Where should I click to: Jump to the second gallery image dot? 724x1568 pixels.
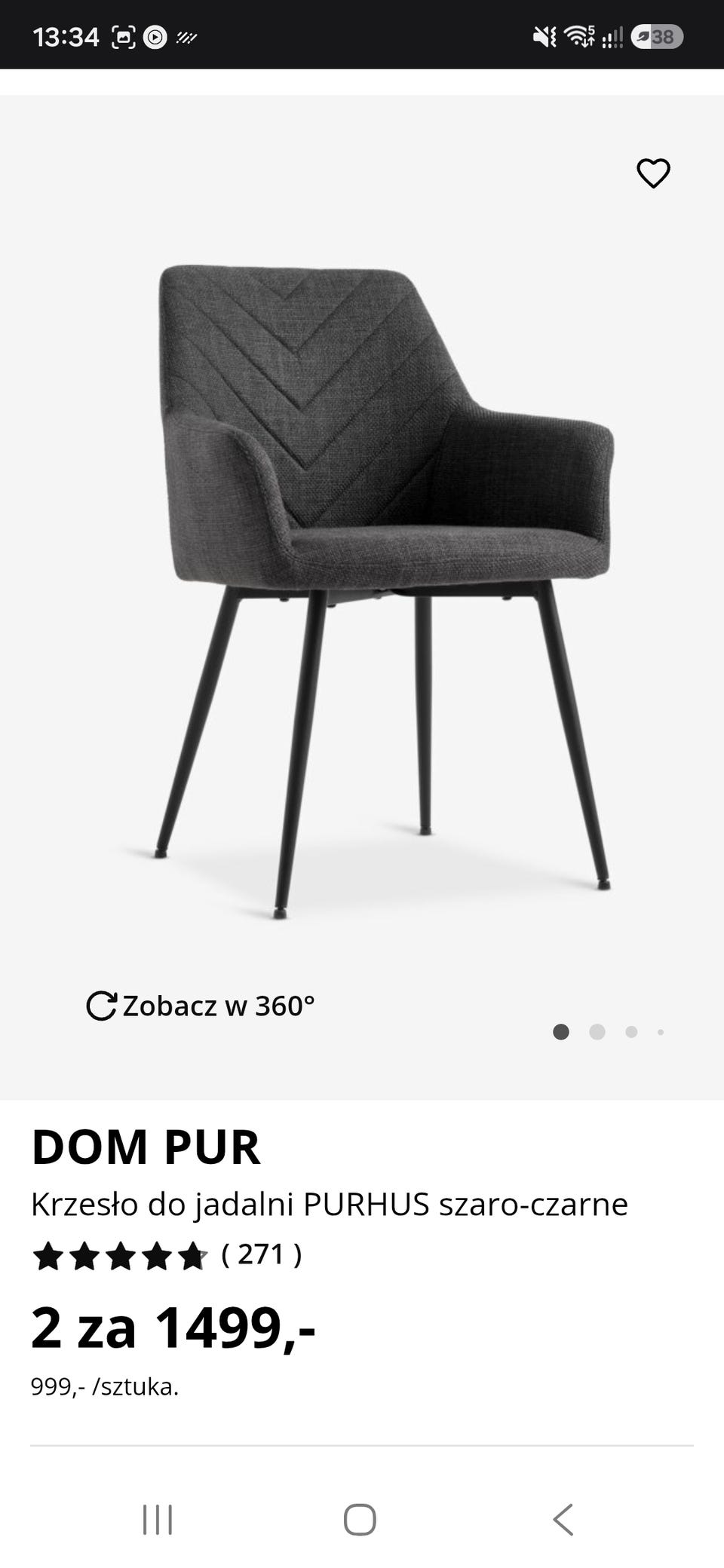[597, 1032]
